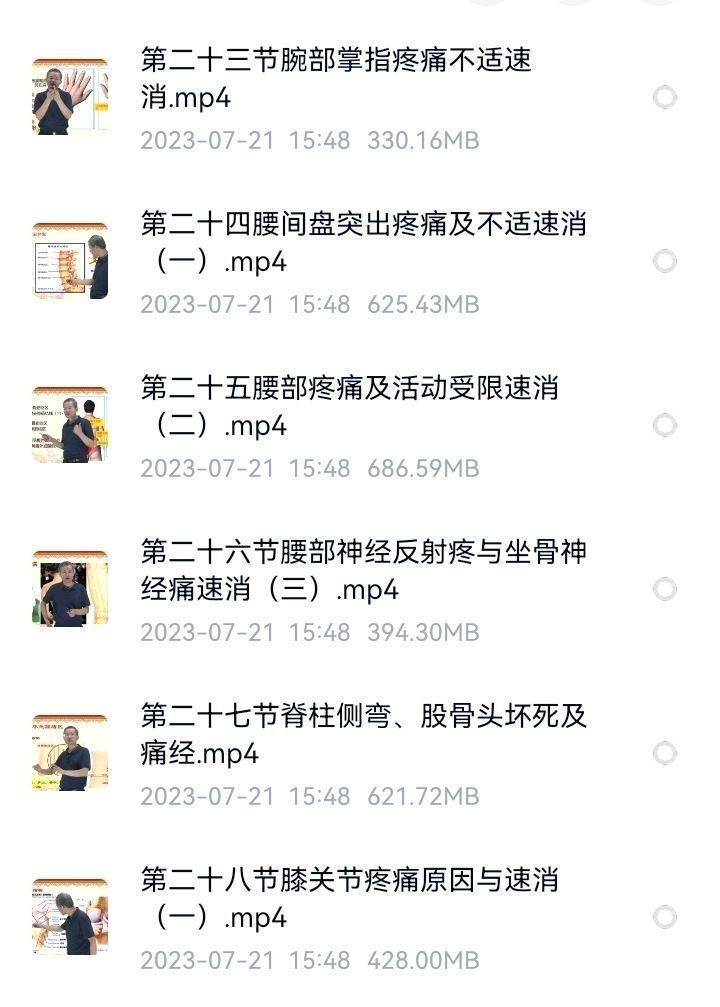Select the 第二十七节脊柱侧弯 file radio button
This screenshot has height=1007, width=720.
pos(664,753)
